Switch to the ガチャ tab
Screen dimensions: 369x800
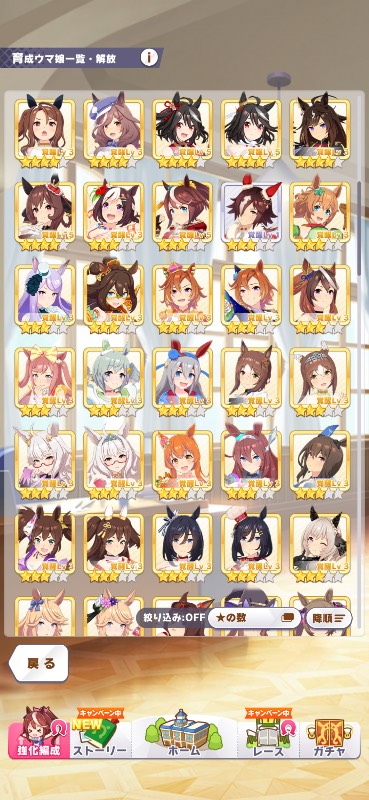(x=330, y=733)
